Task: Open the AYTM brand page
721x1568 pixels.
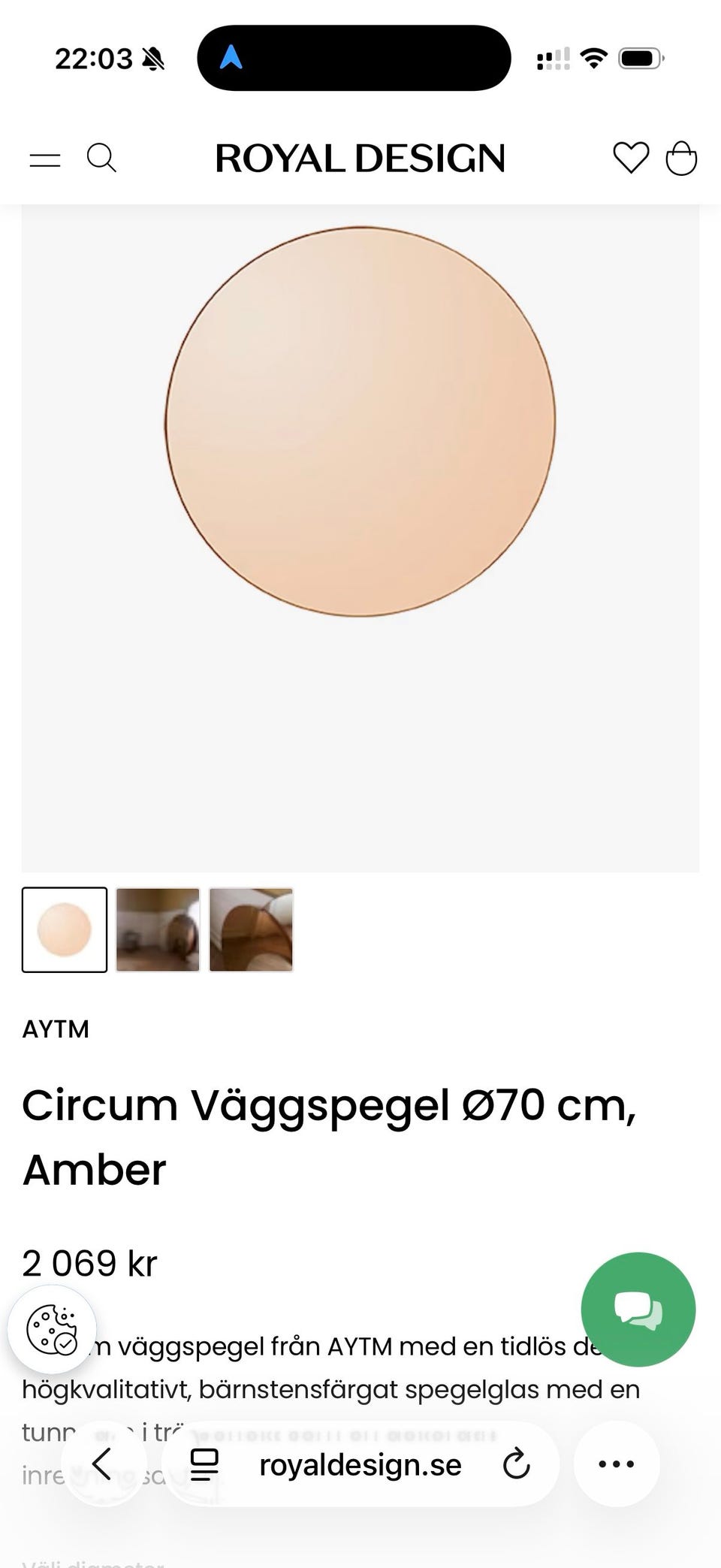Action: point(56,1029)
